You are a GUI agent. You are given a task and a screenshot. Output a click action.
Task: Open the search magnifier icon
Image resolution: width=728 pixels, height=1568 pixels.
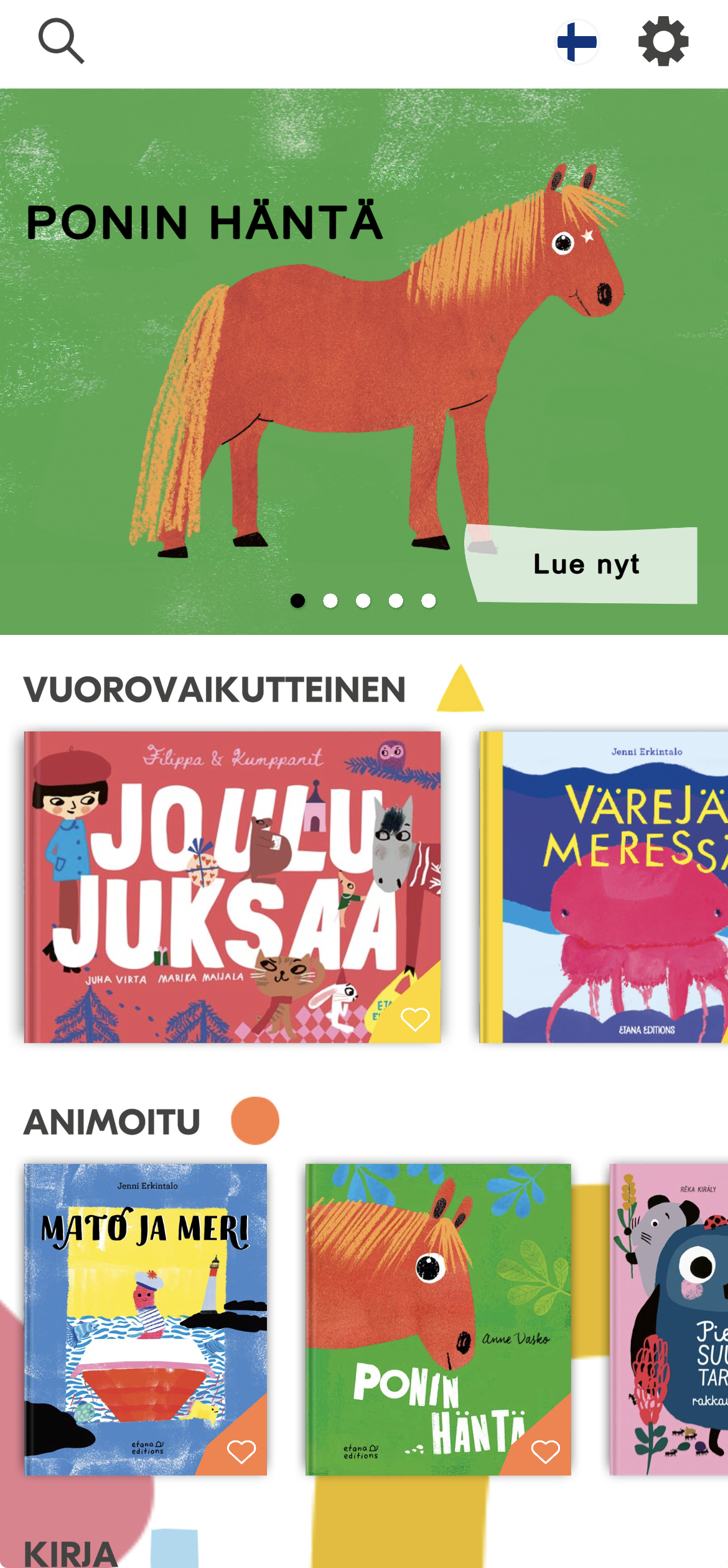pos(61,41)
